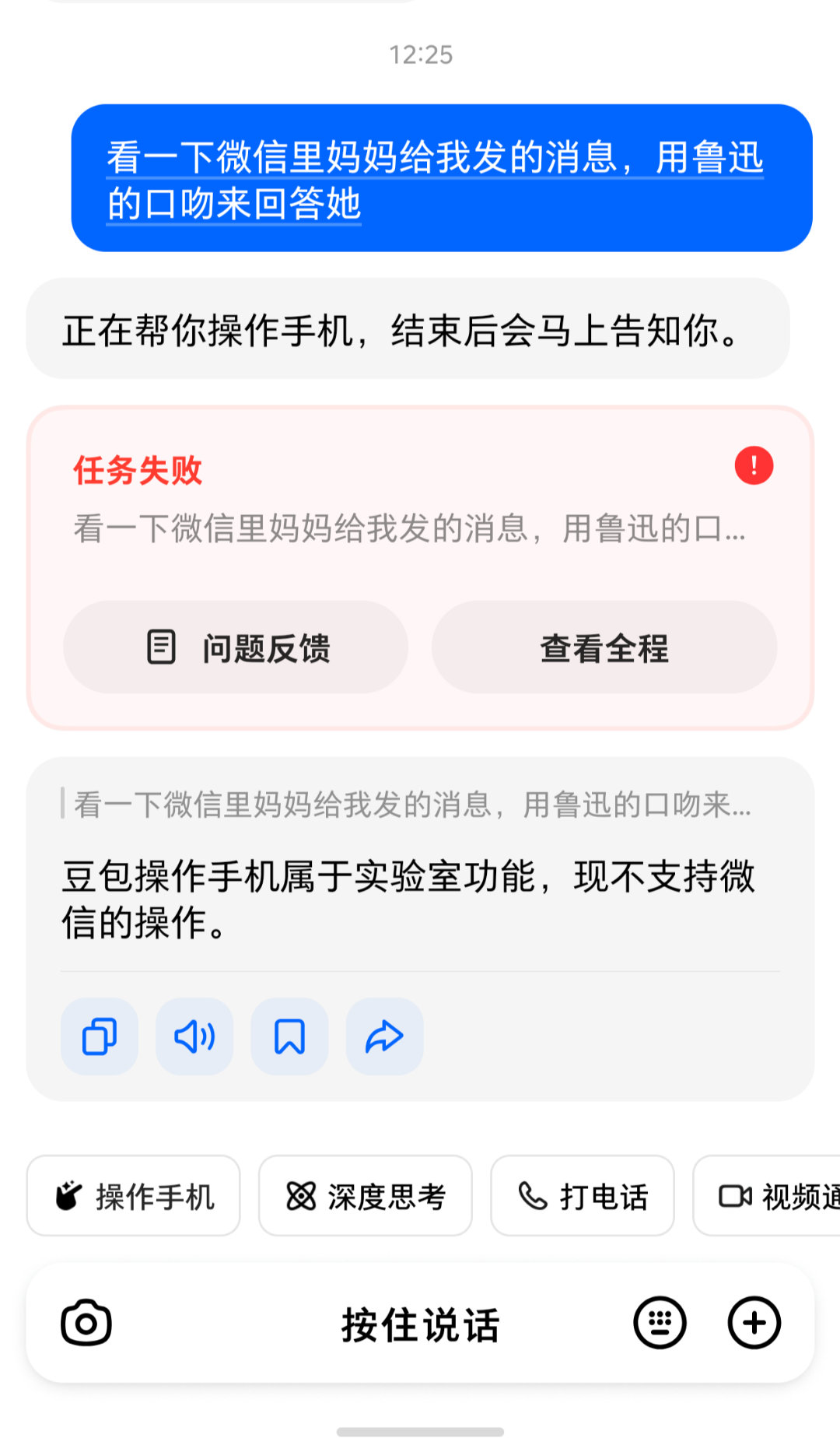Tap the red error alert icon
This screenshot has height=1445, width=840.
tap(753, 465)
